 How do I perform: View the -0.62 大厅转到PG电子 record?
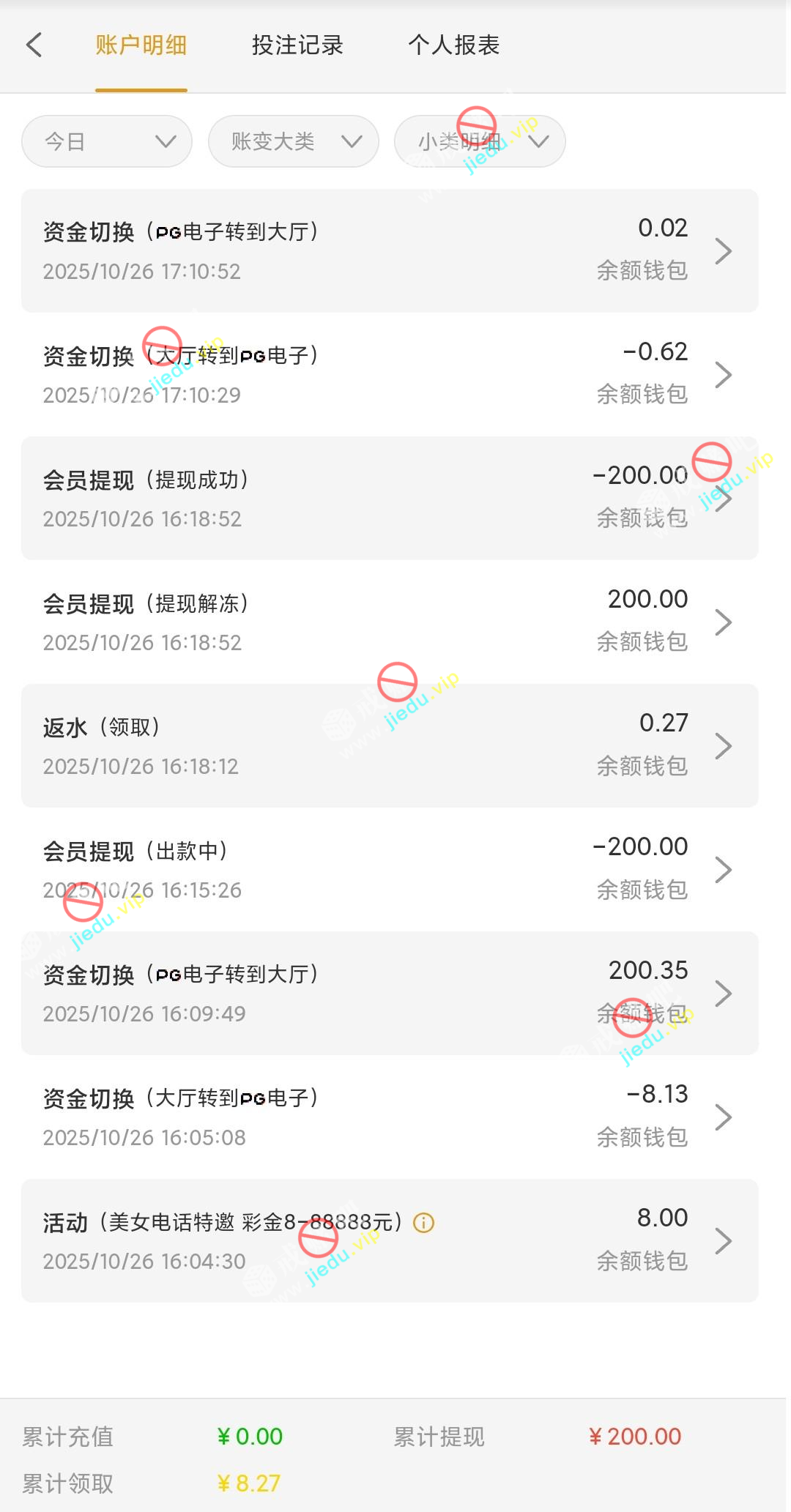tap(390, 375)
